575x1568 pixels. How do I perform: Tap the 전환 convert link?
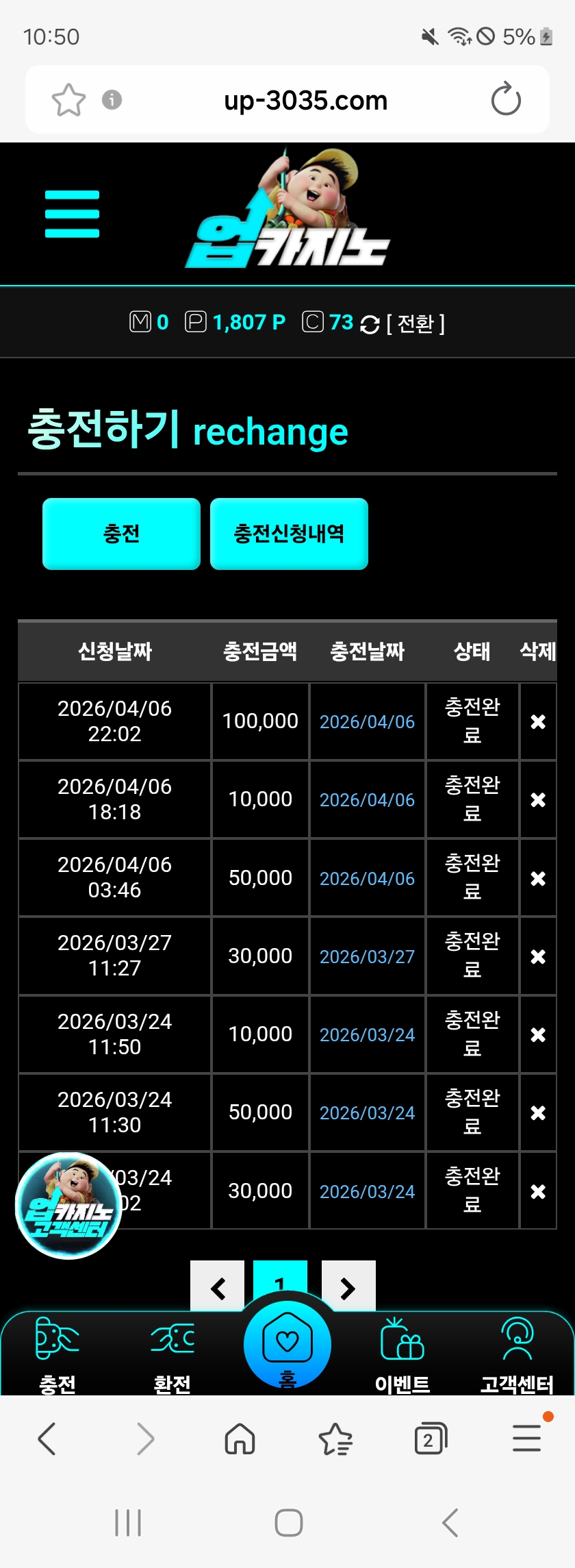pyautogui.click(x=415, y=323)
